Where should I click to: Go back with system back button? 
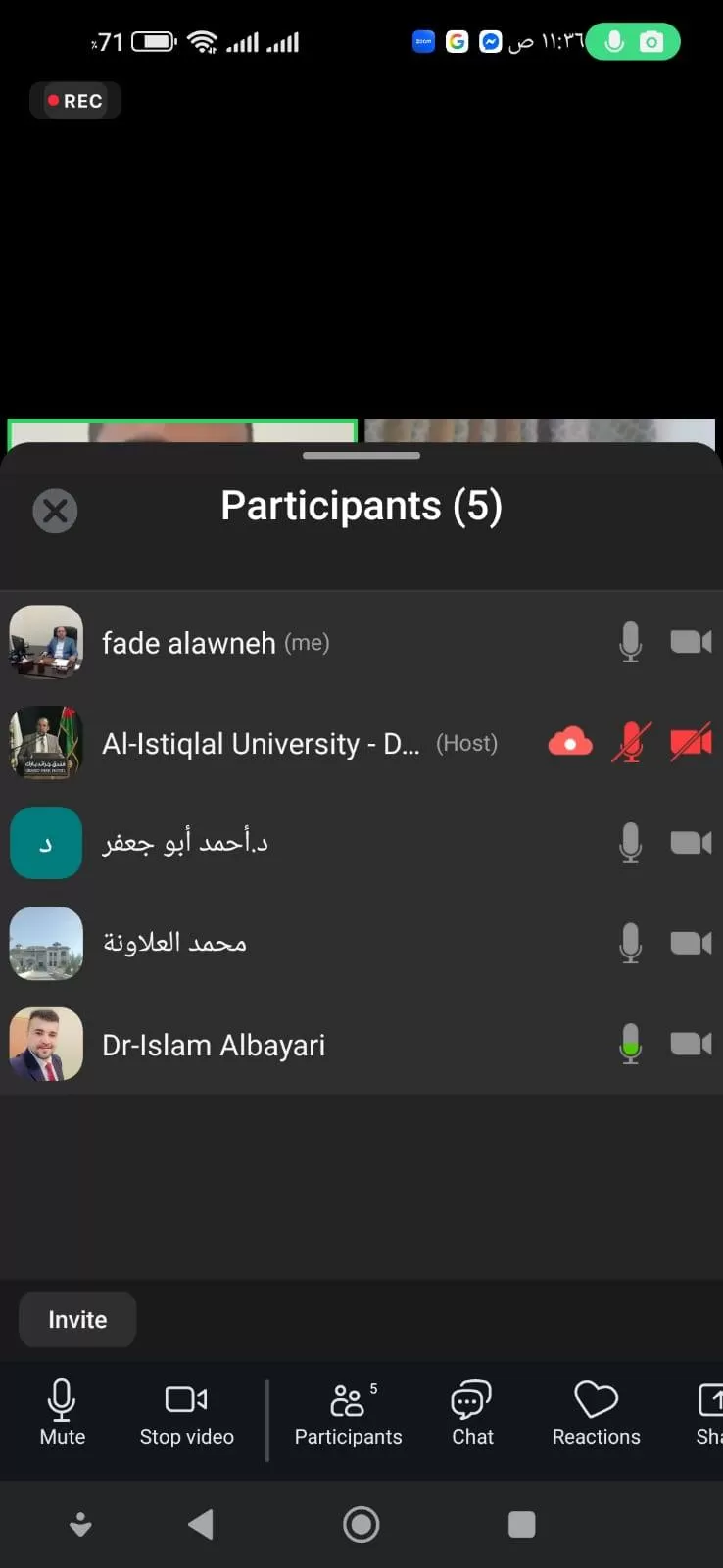pyautogui.click(x=201, y=1524)
